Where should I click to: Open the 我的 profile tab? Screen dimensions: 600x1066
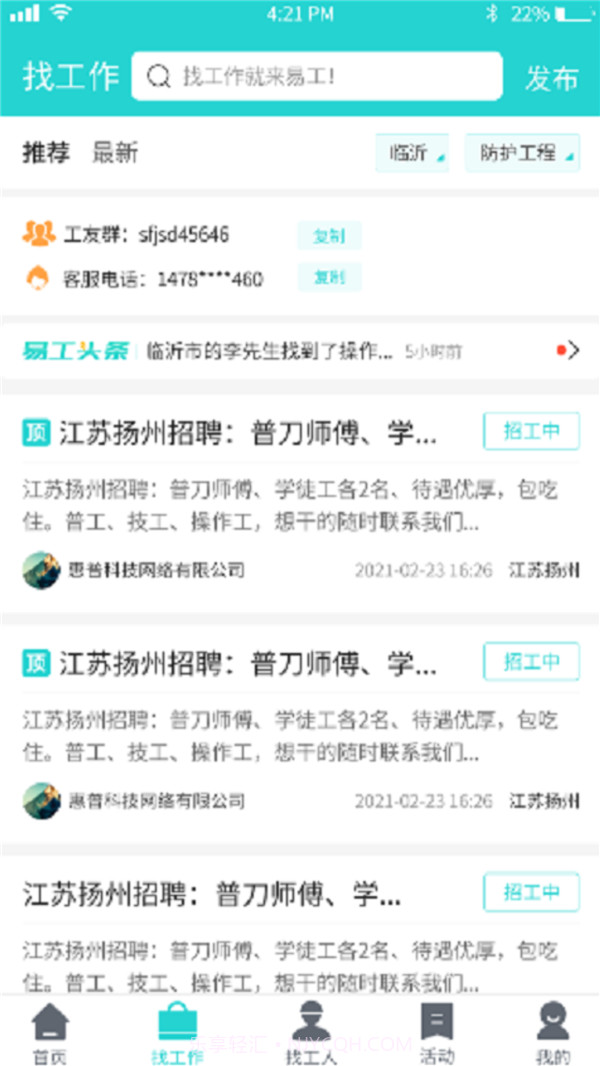552,1033
